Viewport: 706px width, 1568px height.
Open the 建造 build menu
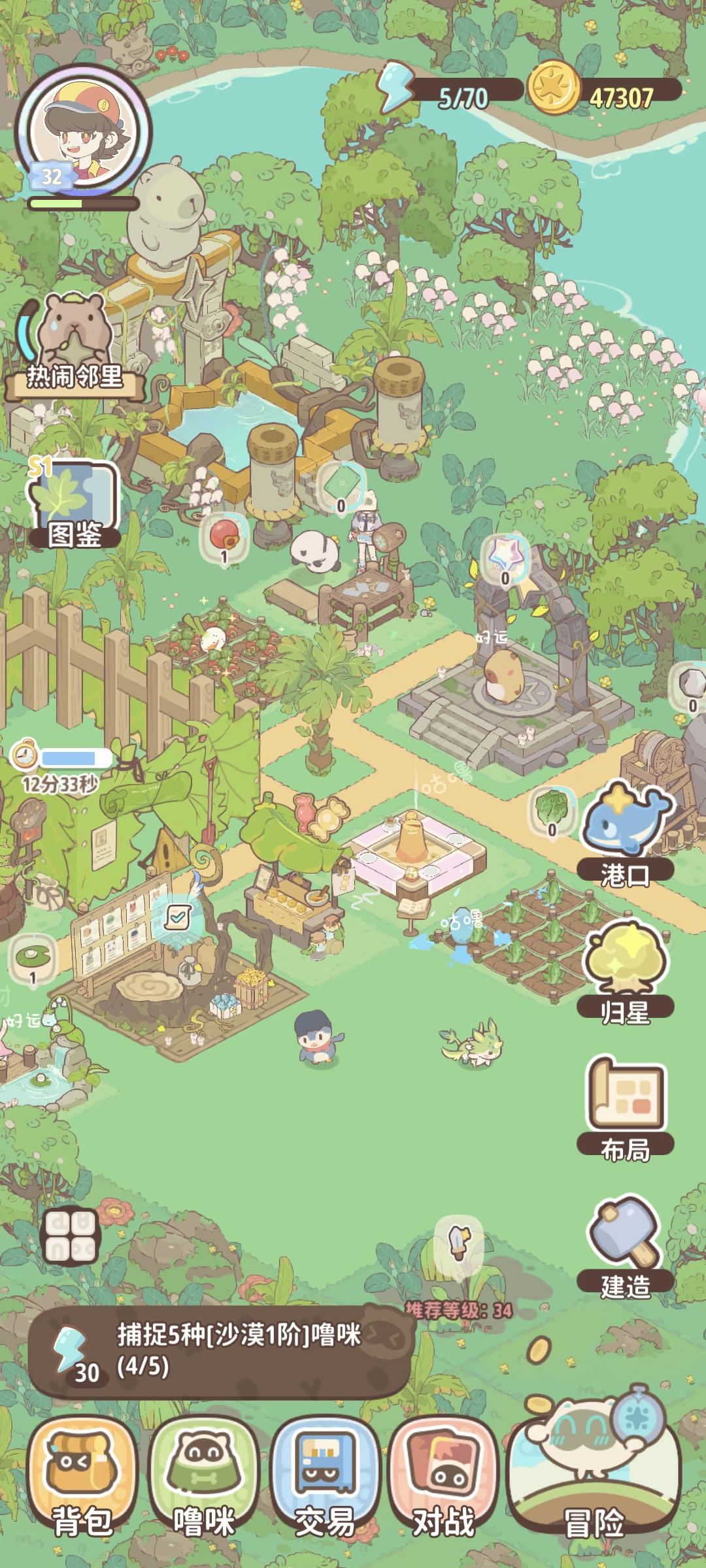click(x=626, y=1245)
